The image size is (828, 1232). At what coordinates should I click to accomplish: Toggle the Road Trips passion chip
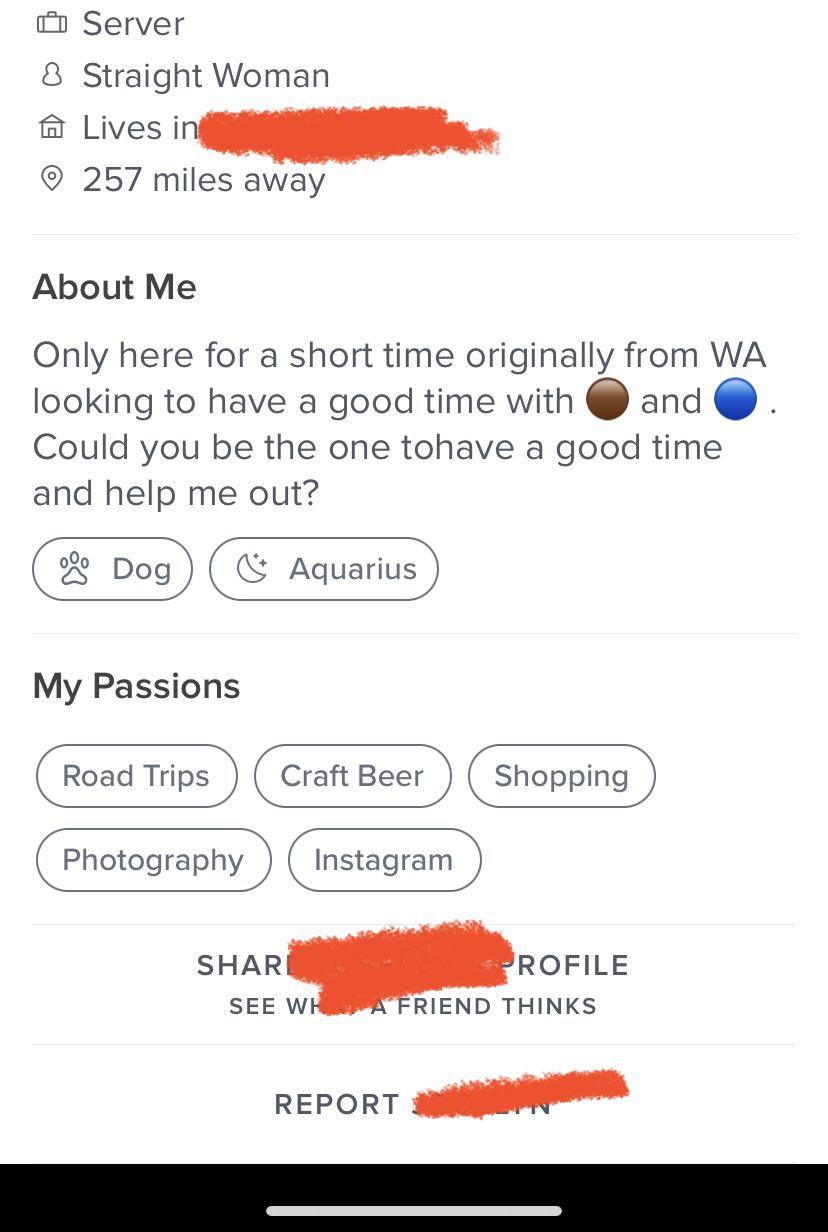click(136, 775)
